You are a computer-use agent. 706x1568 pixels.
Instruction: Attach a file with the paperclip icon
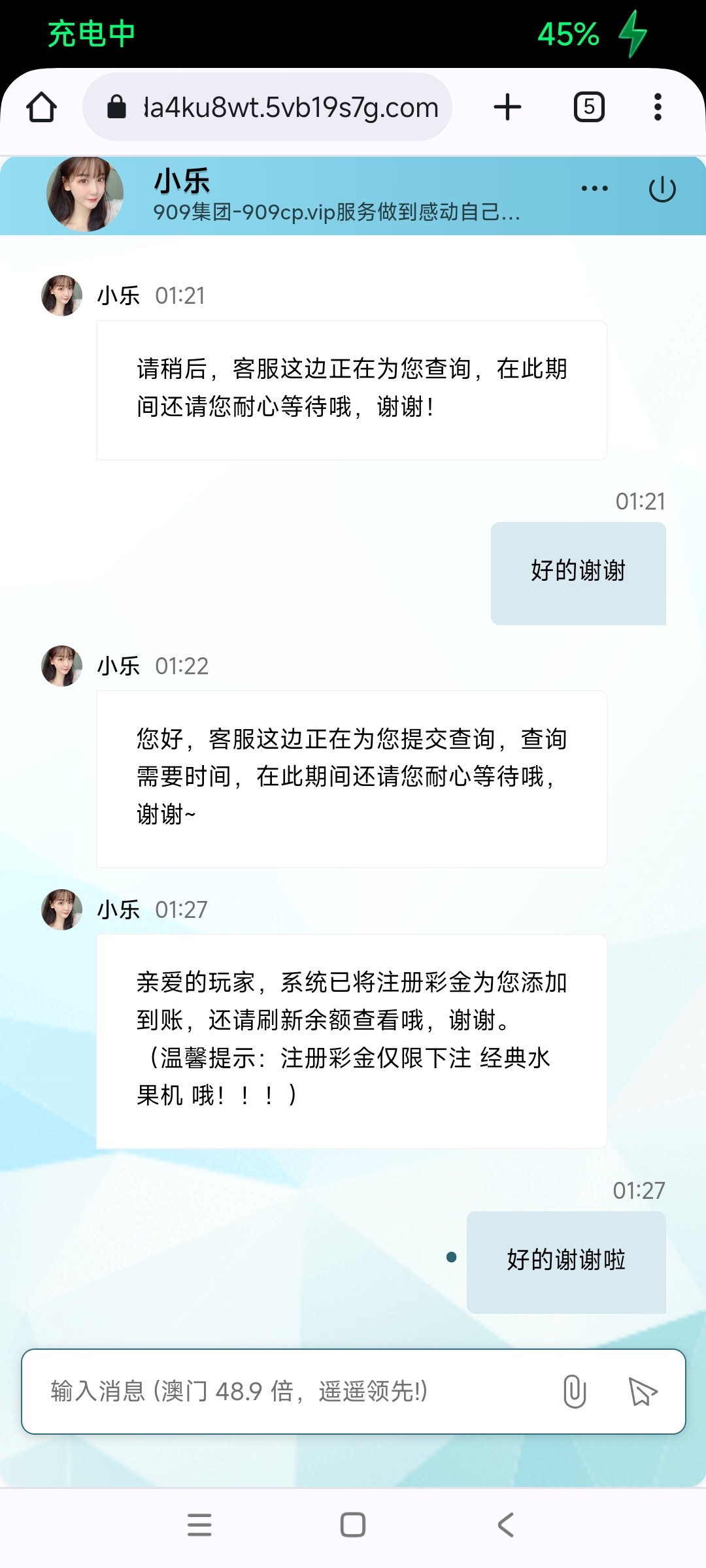[574, 1392]
